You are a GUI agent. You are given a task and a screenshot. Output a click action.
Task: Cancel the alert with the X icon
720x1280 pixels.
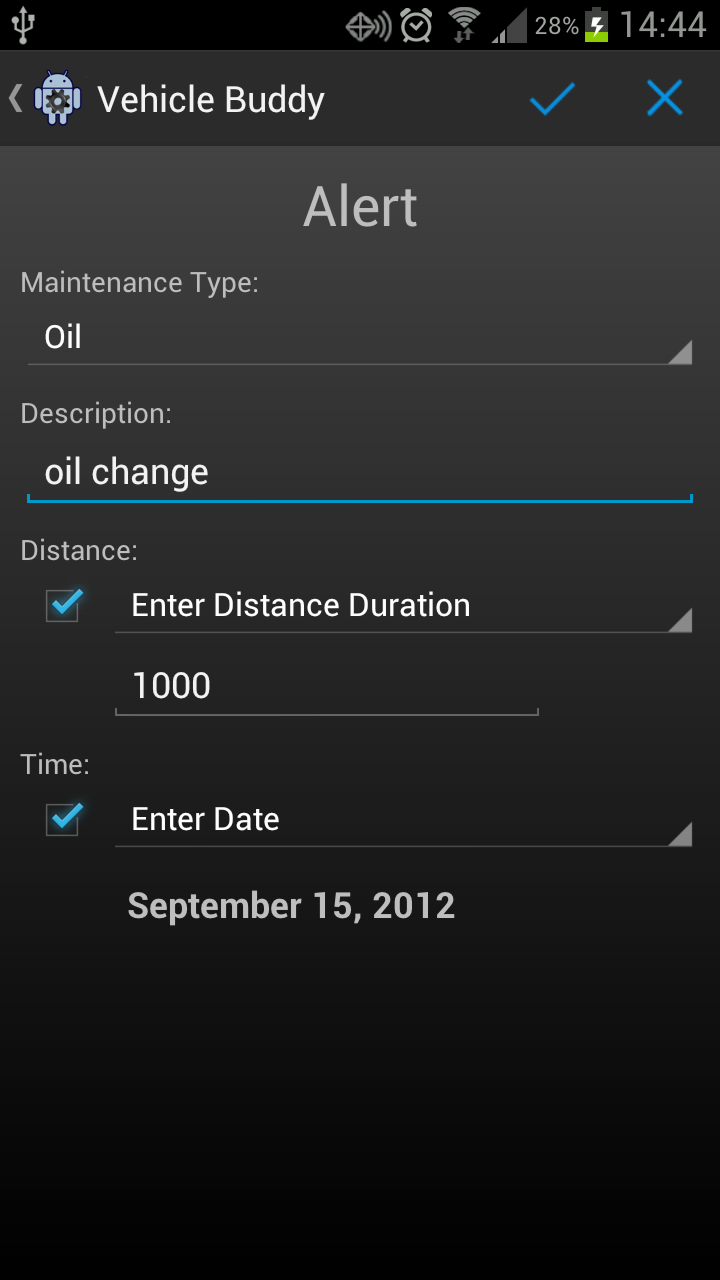pyautogui.click(x=664, y=99)
